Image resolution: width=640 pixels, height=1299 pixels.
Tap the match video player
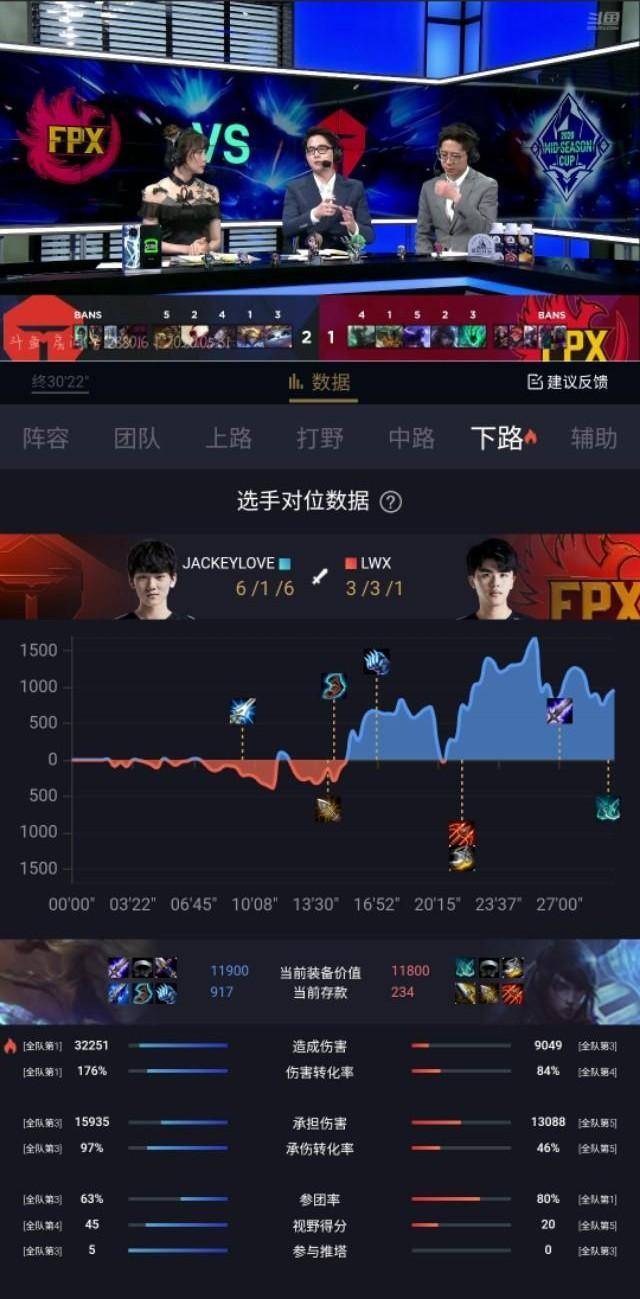(x=320, y=180)
